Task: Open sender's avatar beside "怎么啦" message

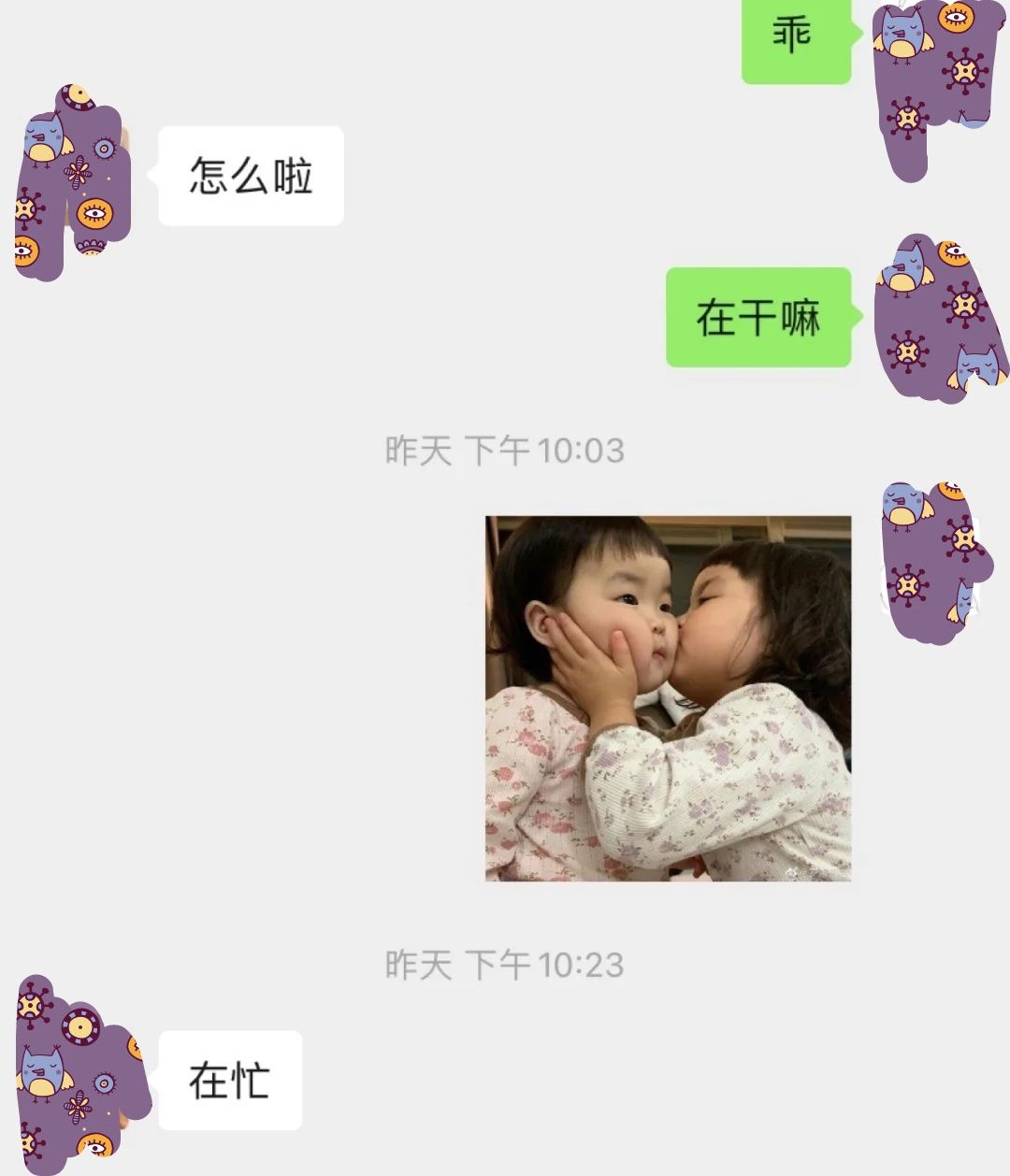Action: click(x=73, y=179)
